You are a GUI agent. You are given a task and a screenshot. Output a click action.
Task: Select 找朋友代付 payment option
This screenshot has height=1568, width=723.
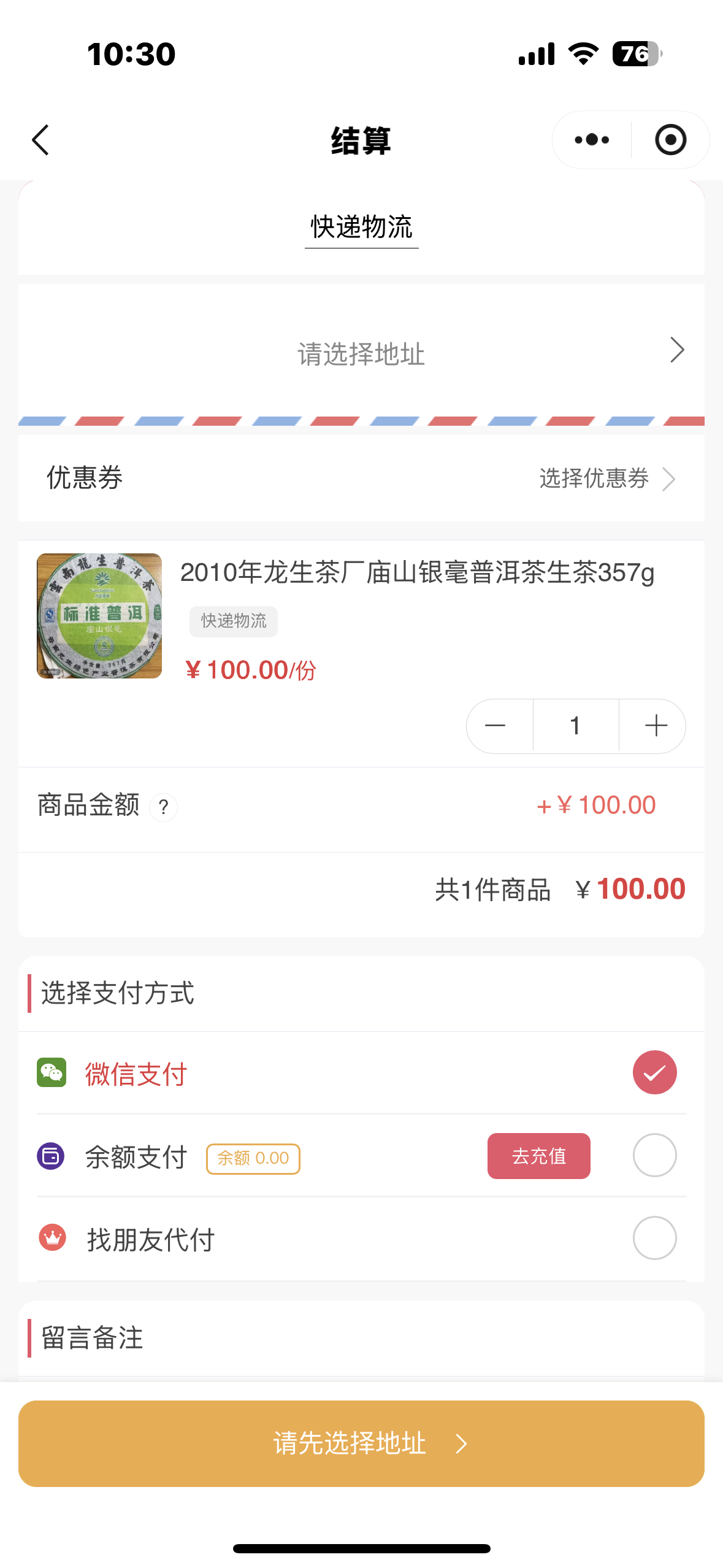pos(654,1238)
